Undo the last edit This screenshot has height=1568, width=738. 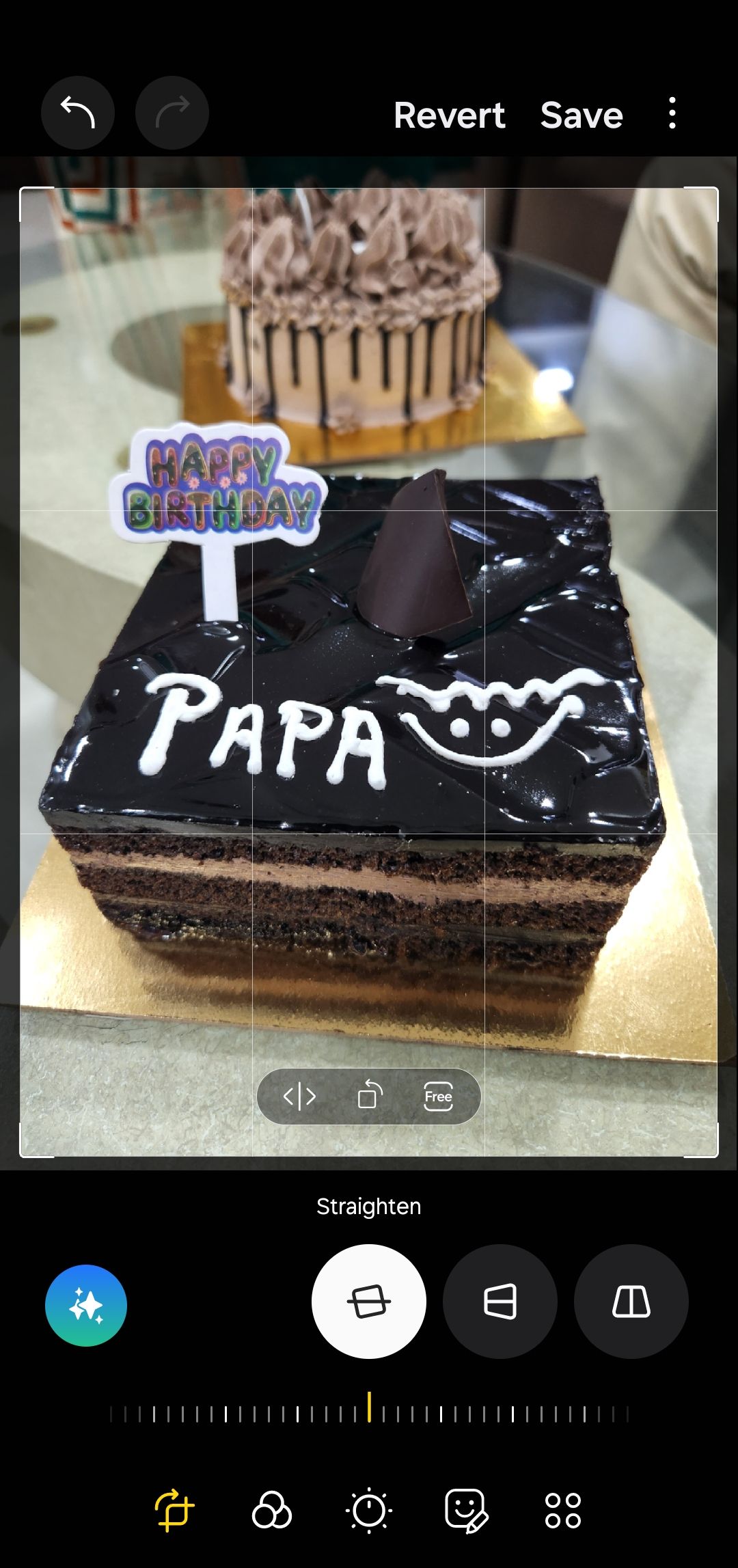[77, 113]
